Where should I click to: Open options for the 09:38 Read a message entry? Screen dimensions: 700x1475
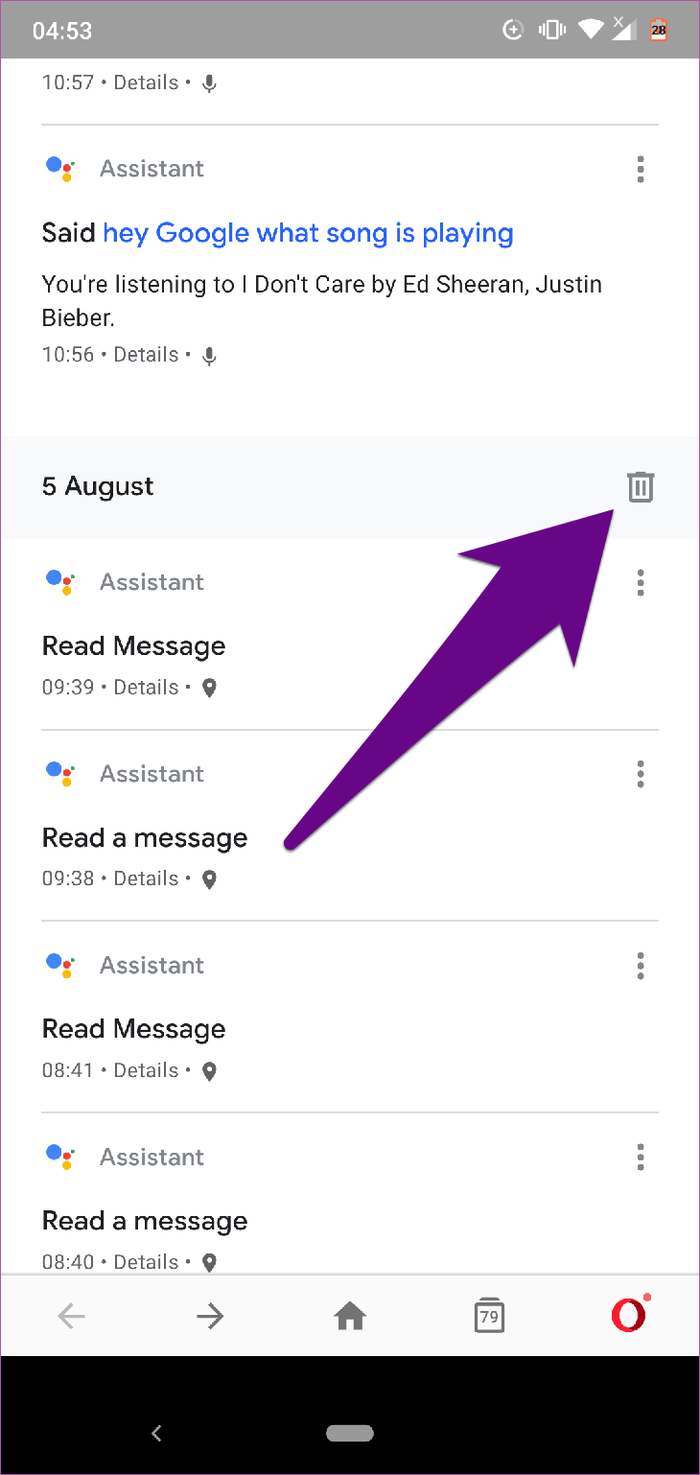[640, 774]
